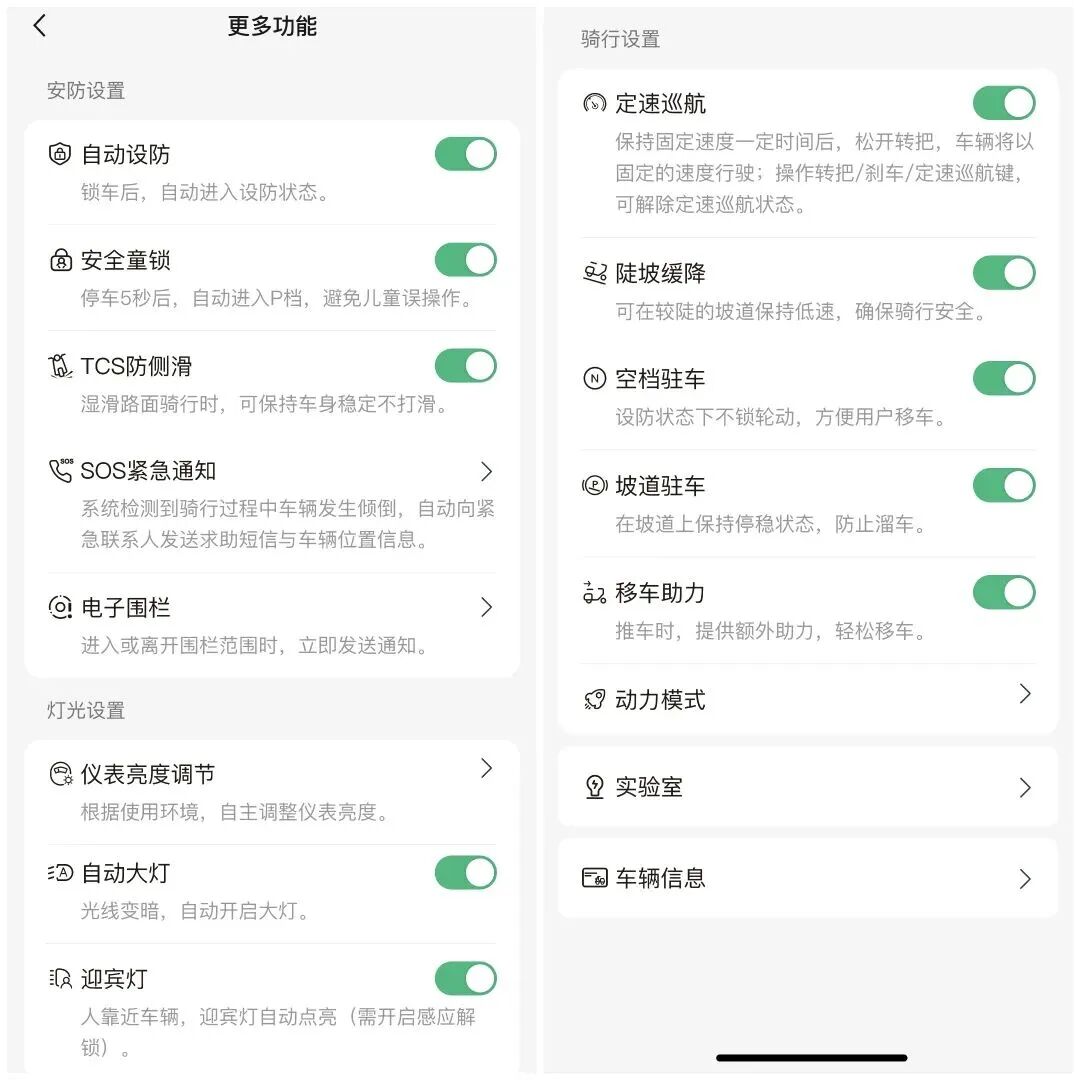Toggle the 自动大灯 switch
This screenshot has height=1080, width=1080.
point(465,873)
